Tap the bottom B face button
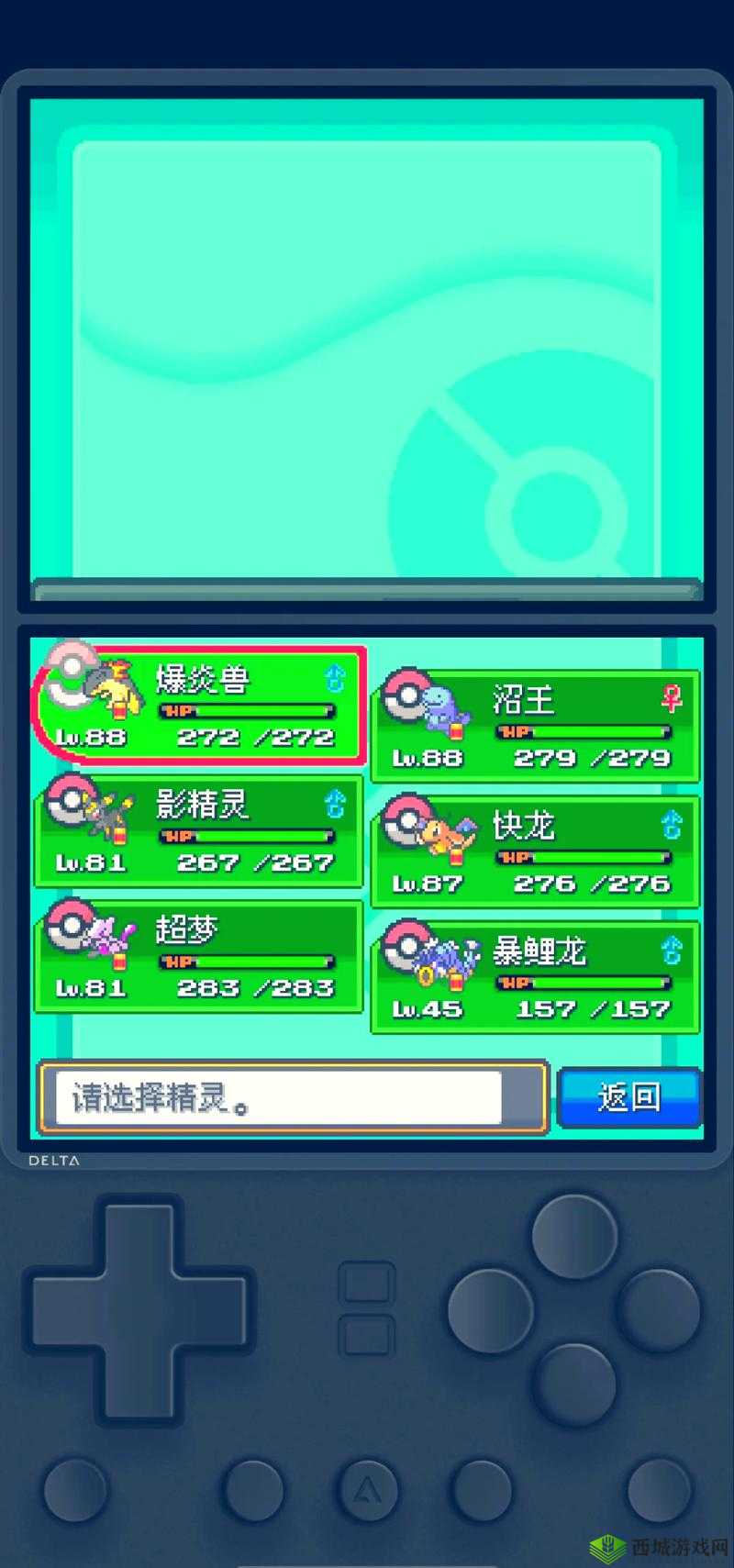 pos(575,1385)
